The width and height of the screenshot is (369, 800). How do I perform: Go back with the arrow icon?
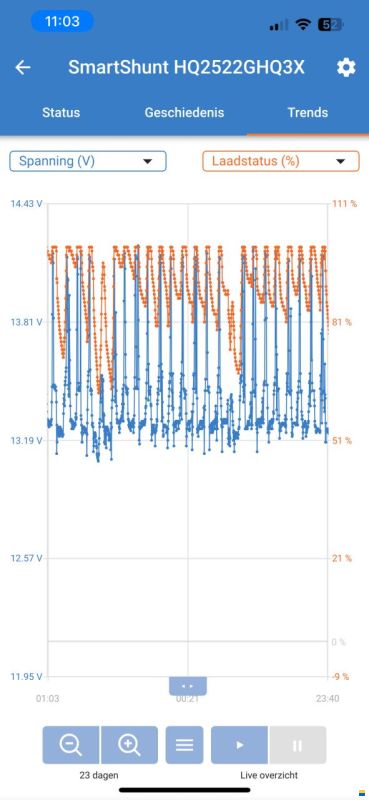coord(22,67)
